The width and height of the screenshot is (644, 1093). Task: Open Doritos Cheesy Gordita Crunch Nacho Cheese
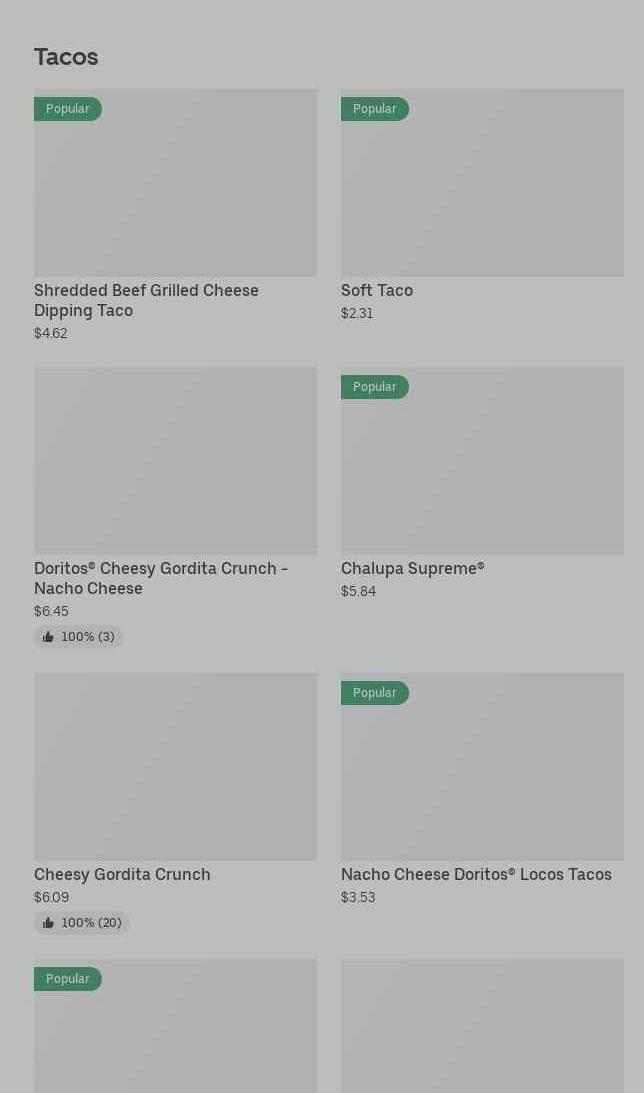(x=175, y=507)
